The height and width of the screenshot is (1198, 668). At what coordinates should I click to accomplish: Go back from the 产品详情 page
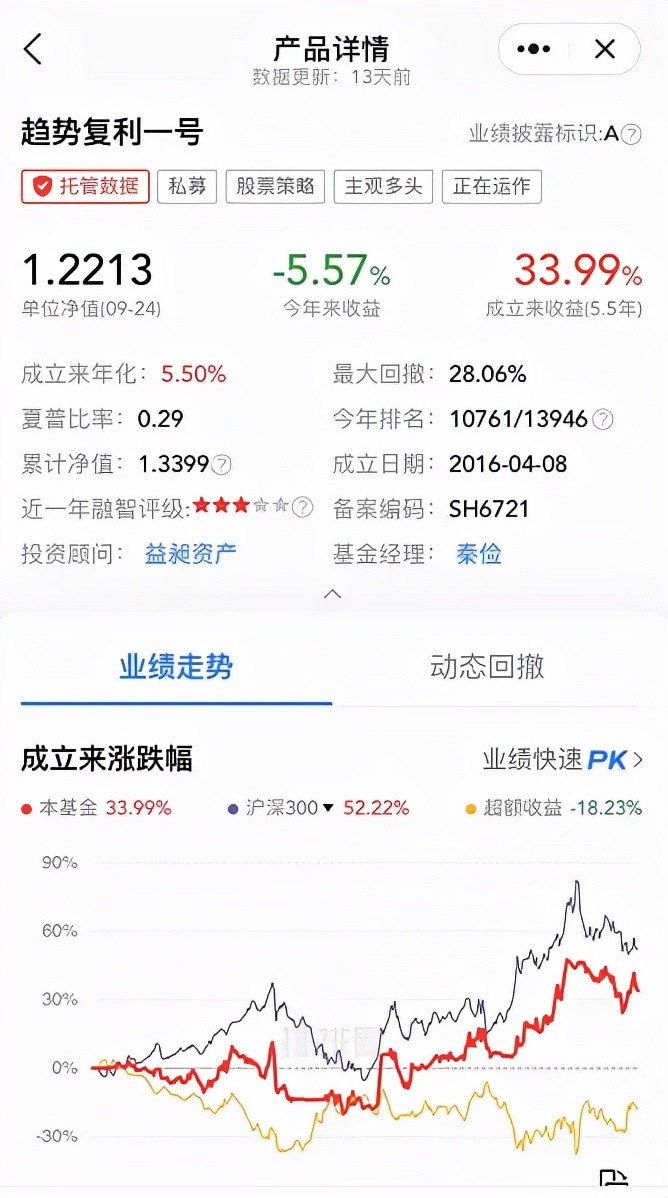point(33,49)
